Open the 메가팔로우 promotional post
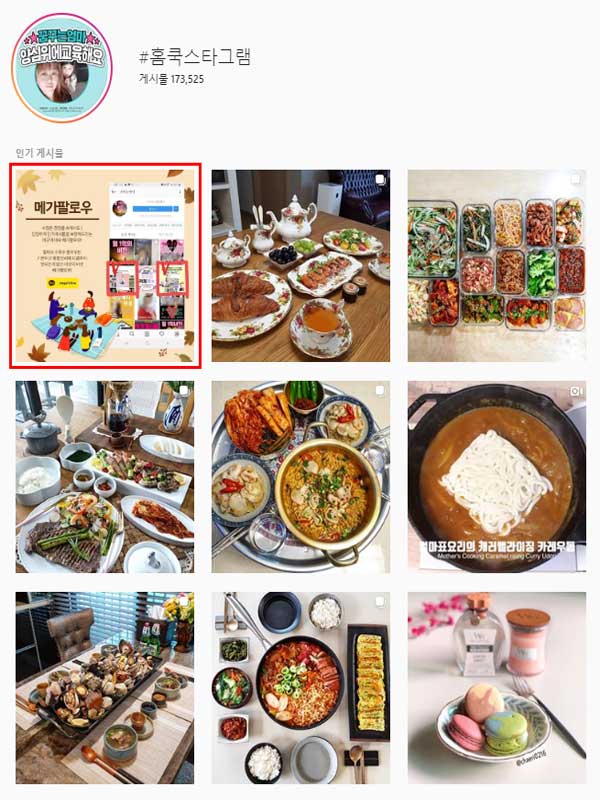600x800 pixels. tap(105, 267)
